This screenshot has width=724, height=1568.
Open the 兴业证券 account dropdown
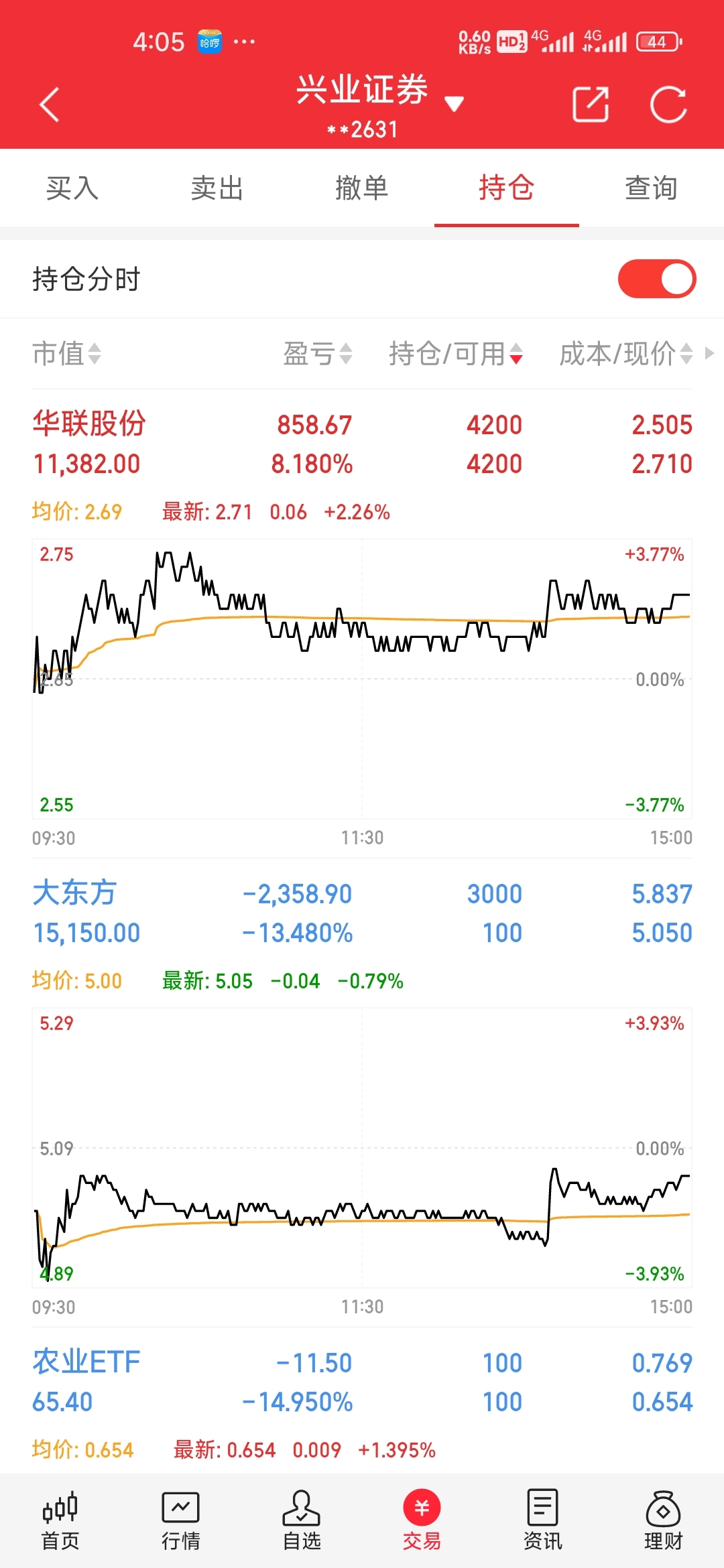(x=454, y=104)
